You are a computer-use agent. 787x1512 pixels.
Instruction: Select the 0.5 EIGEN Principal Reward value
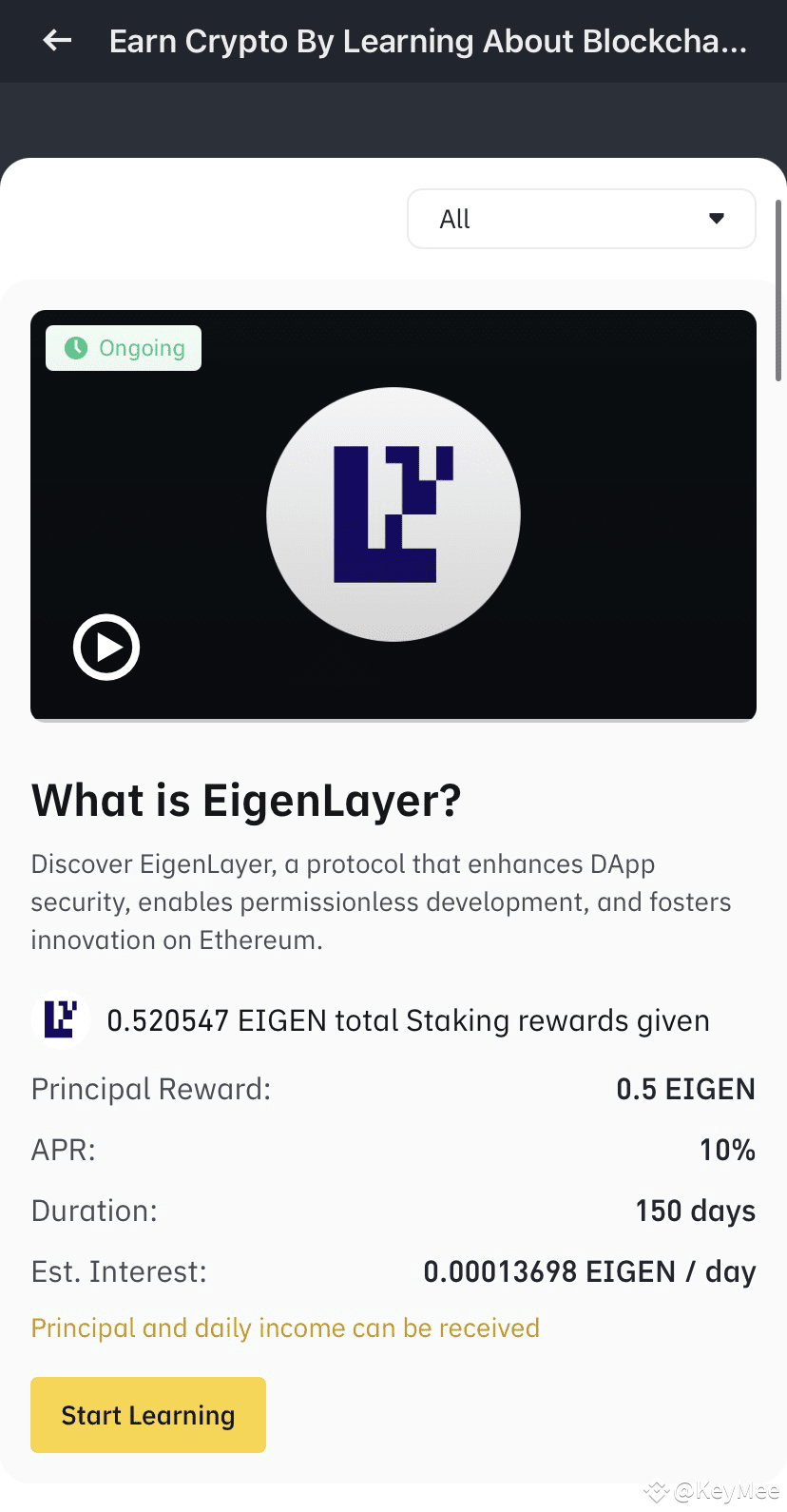pyautogui.click(x=685, y=1089)
